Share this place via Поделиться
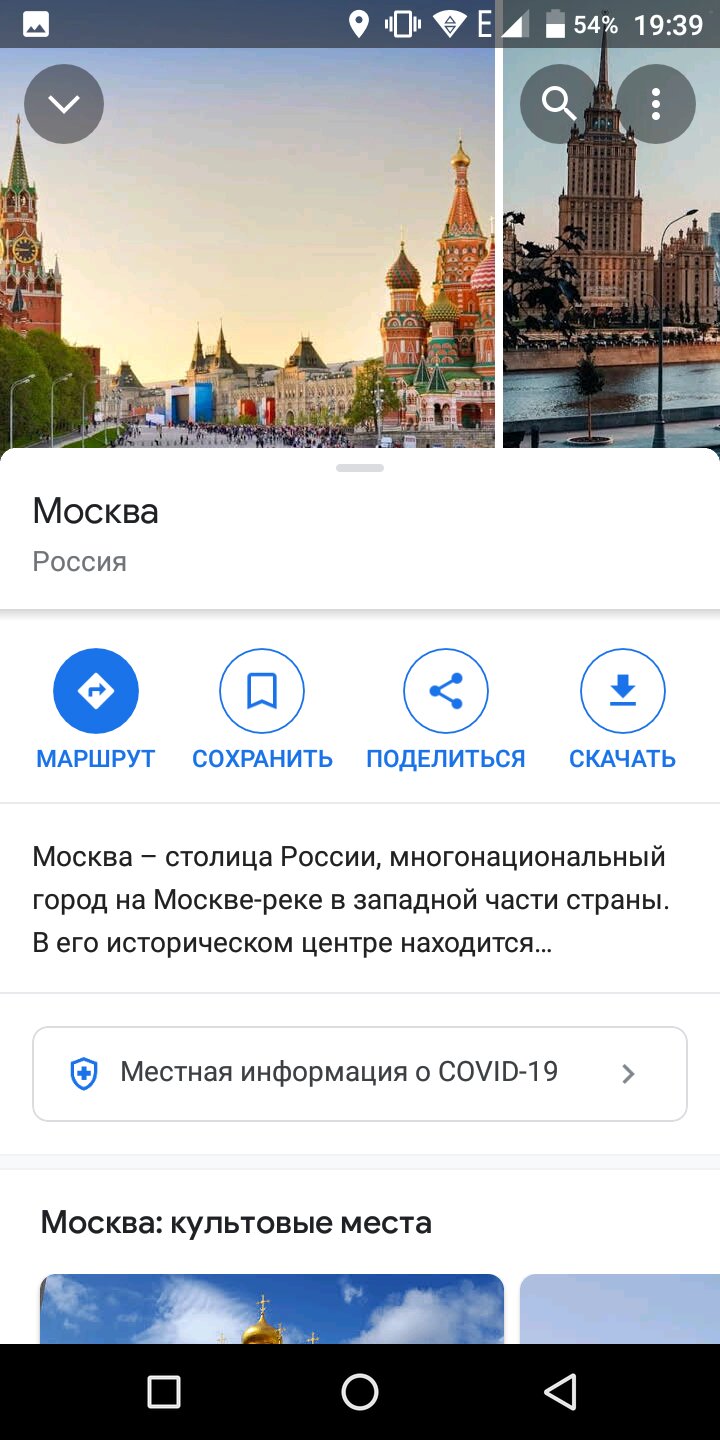Image resolution: width=720 pixels, height=1440 pixels. (x=446, y=710)
